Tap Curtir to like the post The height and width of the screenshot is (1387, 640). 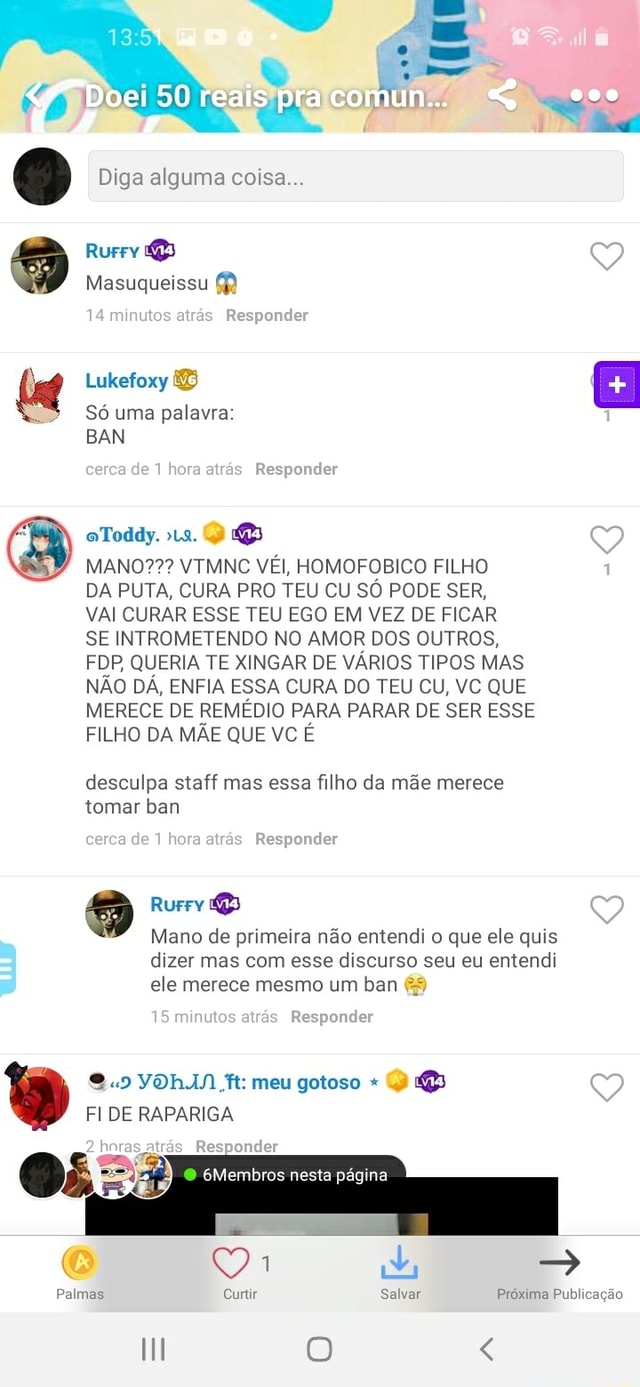point(240,1272)
